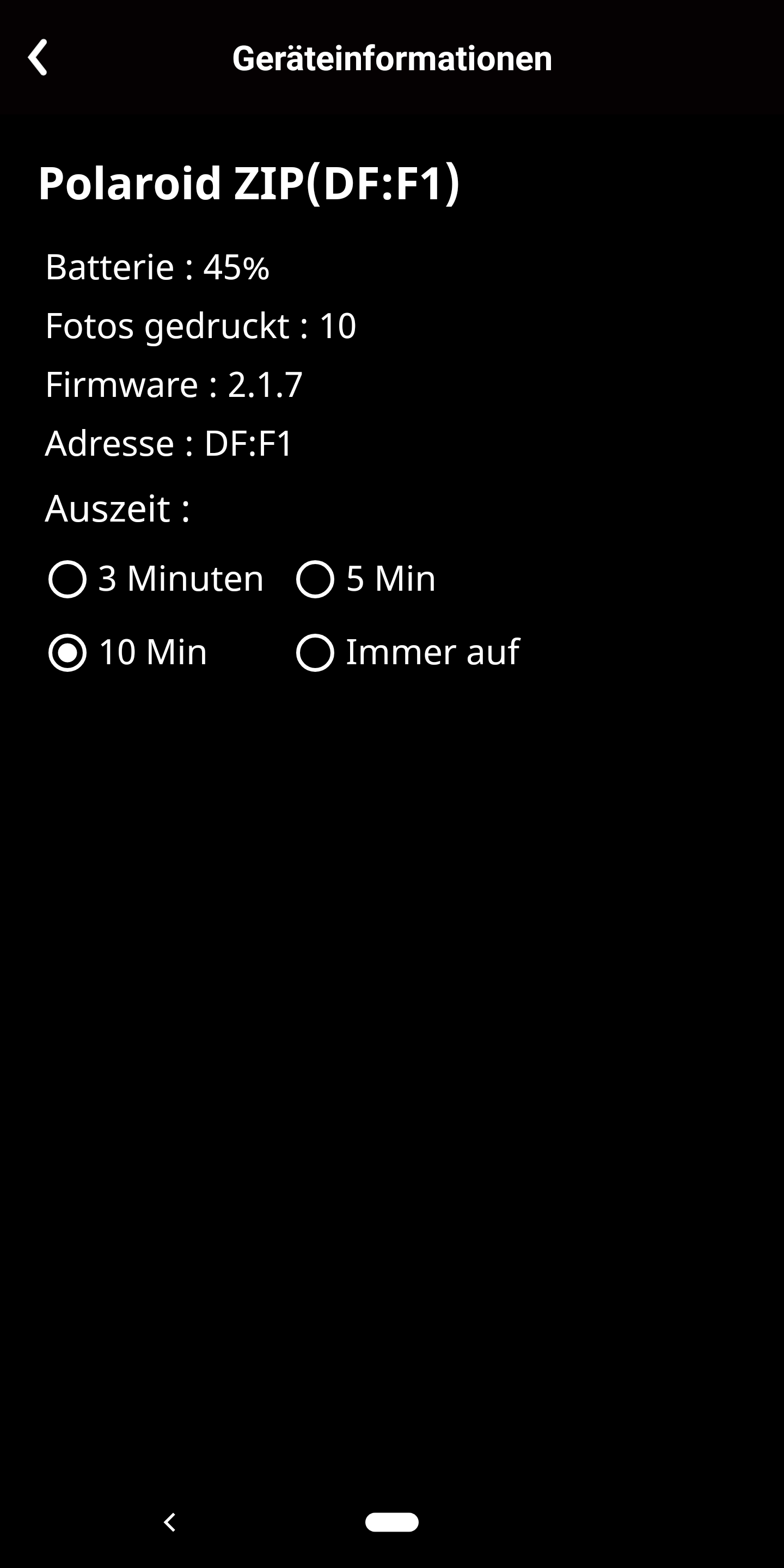Select the 10 Min radio button
784x1568 pixels.
click(x=68, y=653)
